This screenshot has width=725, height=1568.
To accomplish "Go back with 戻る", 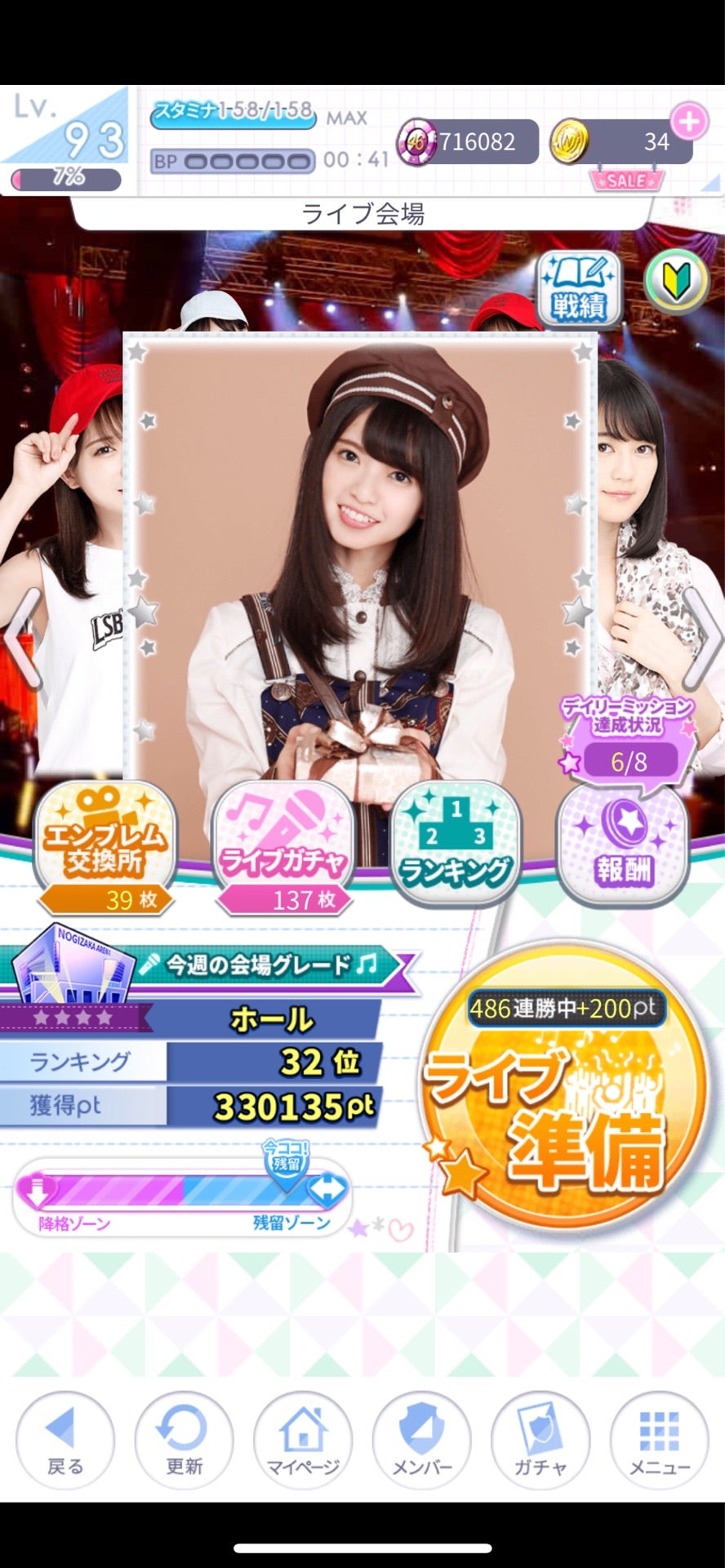I will point(65,1440).
